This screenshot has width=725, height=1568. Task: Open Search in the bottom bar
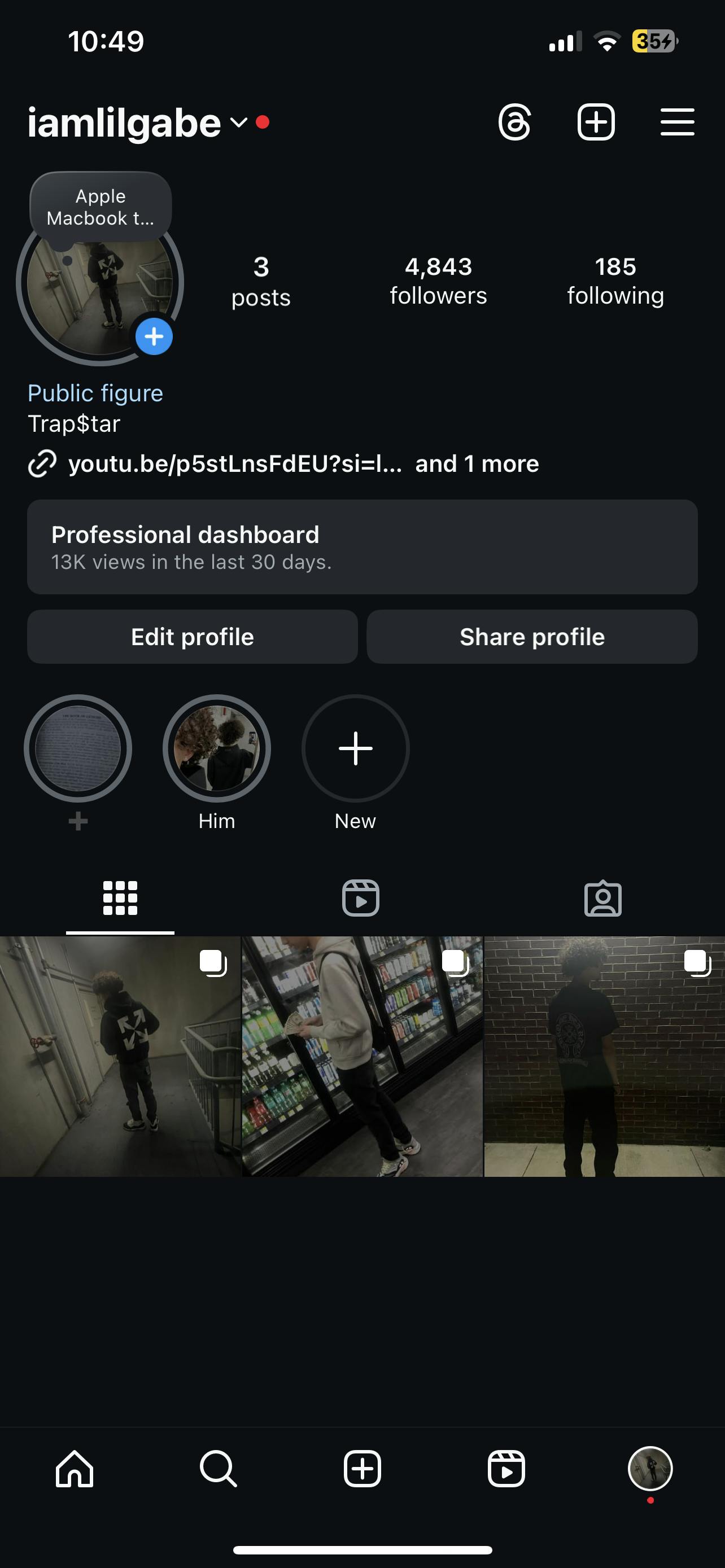click(x=218, y=1468)
